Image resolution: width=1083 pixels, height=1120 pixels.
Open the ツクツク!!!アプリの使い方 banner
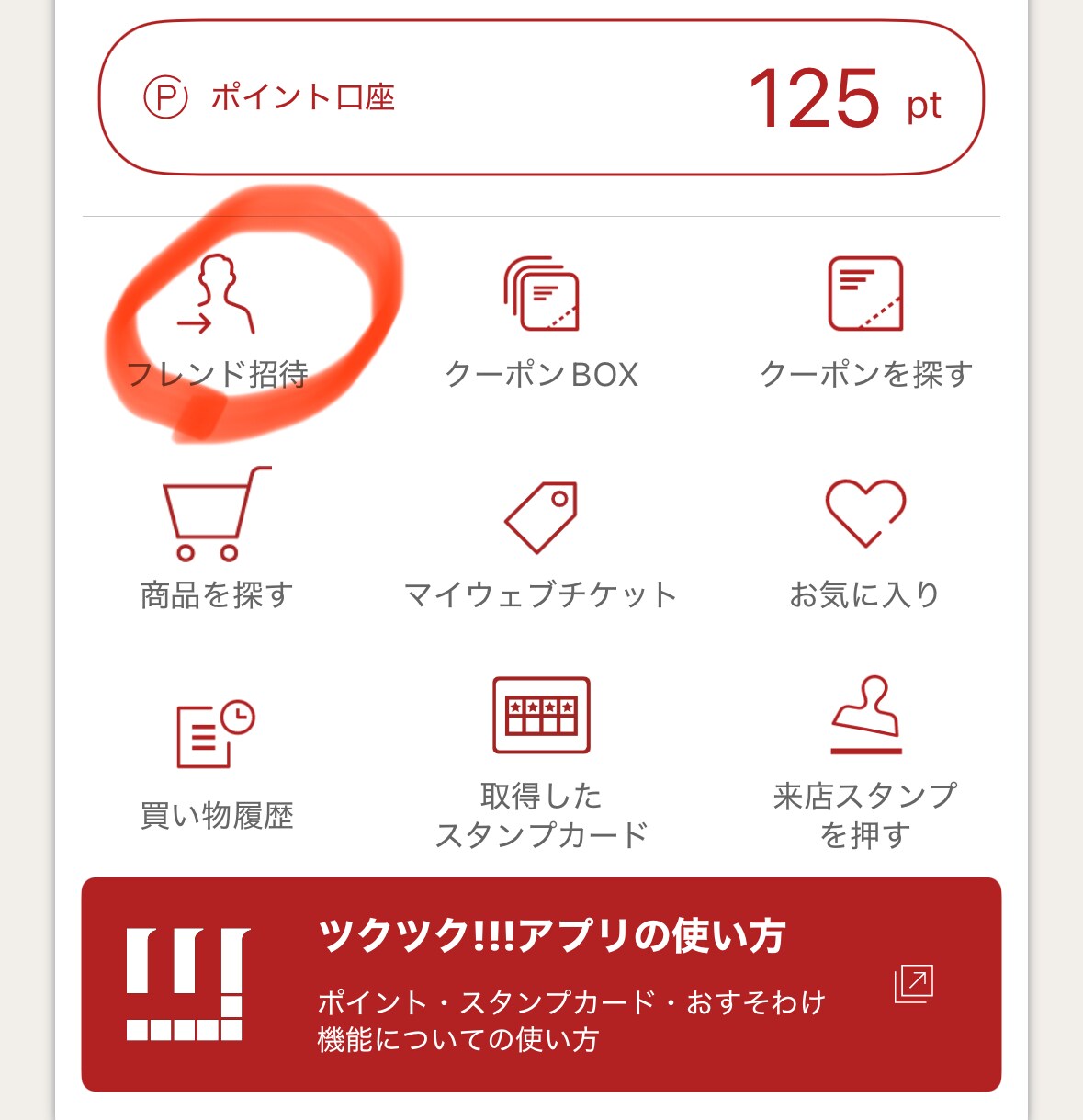point(541,984)
